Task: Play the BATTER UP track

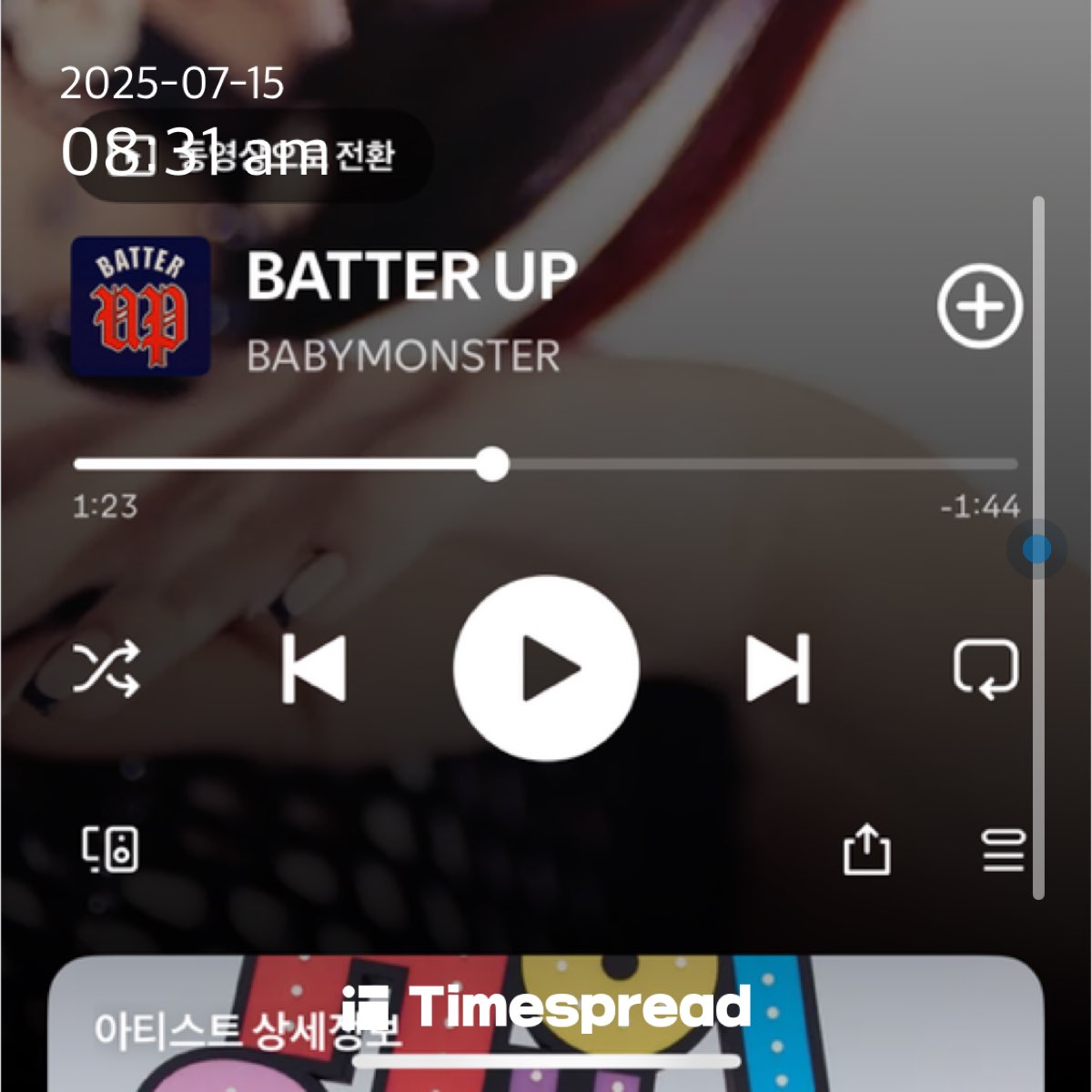Action: click(546, 669)
